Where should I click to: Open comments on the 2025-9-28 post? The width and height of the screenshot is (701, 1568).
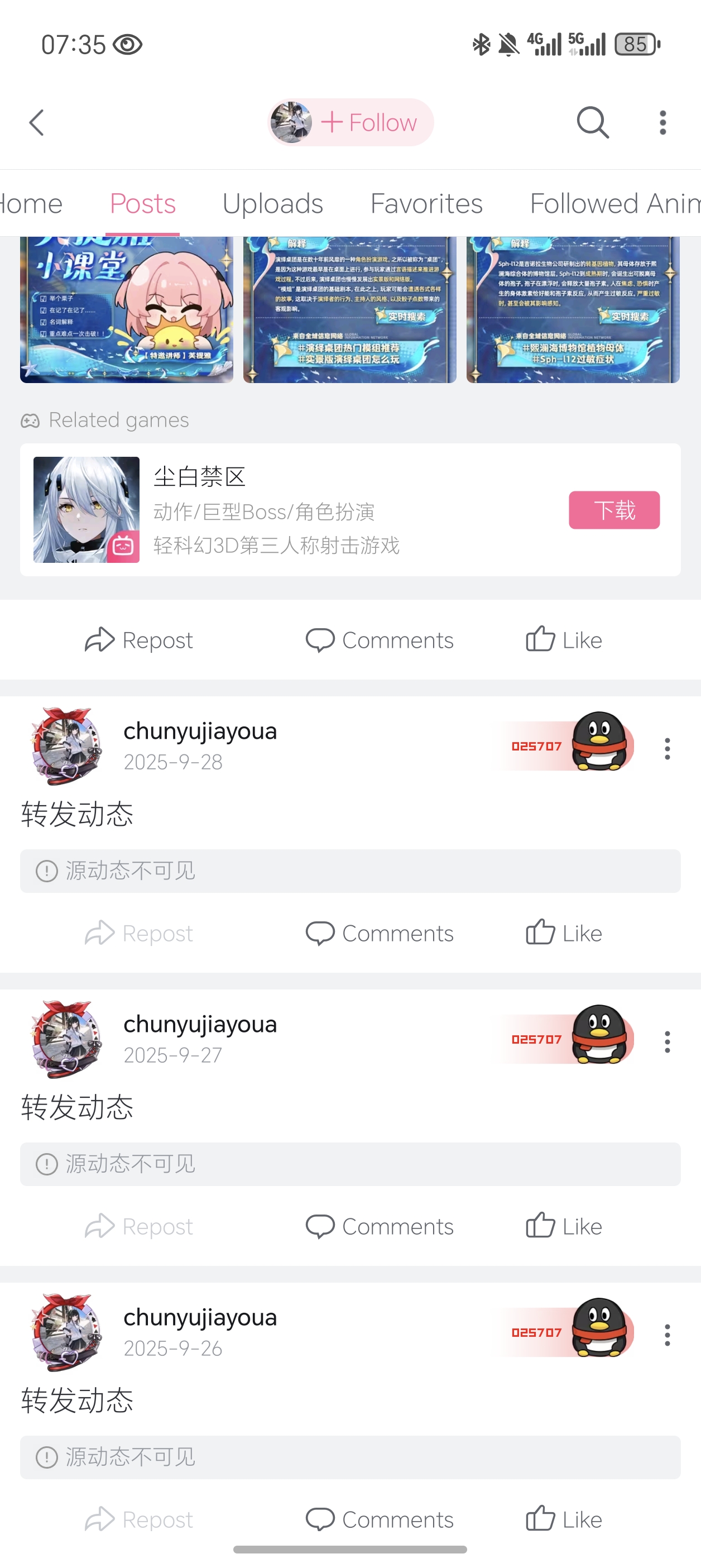(x=380, y=933)
